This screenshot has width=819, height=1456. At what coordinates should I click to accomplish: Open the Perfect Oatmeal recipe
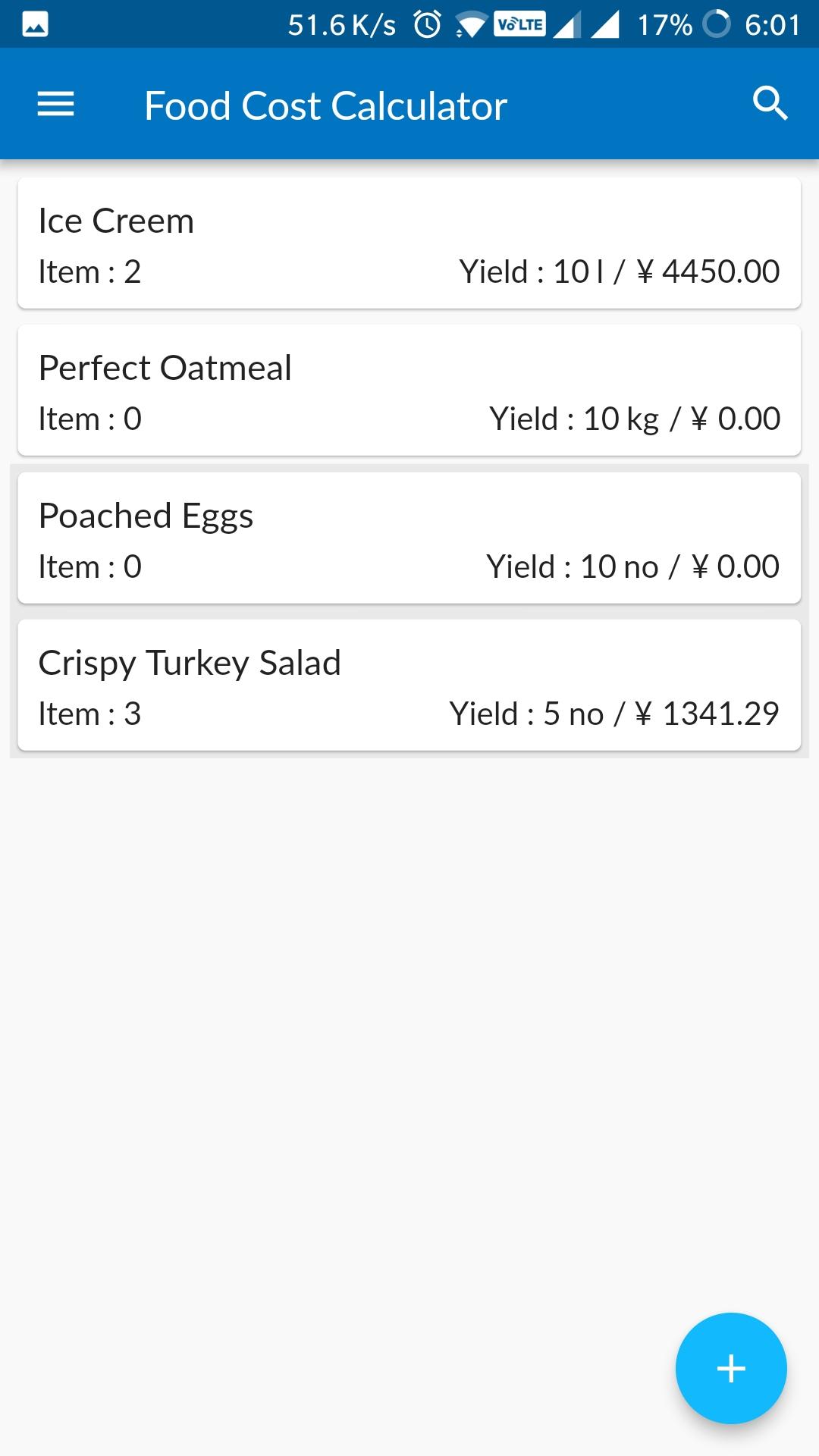(x=409, y=391)
